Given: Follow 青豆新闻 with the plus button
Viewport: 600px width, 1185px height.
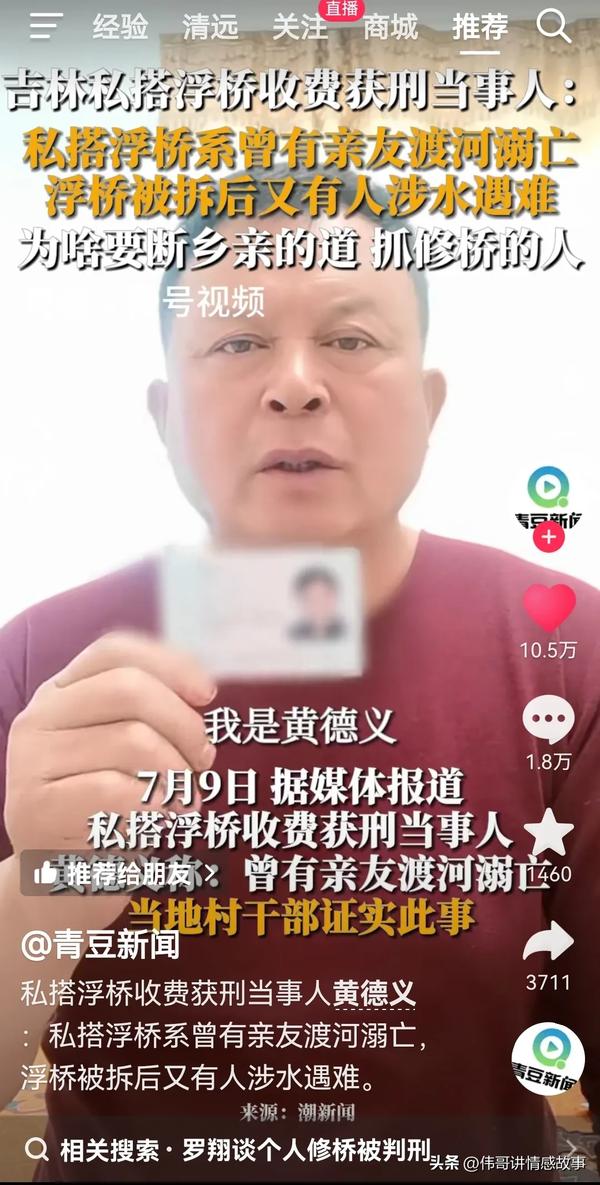Looking at the screenshot, I should [x=548, y=537].
